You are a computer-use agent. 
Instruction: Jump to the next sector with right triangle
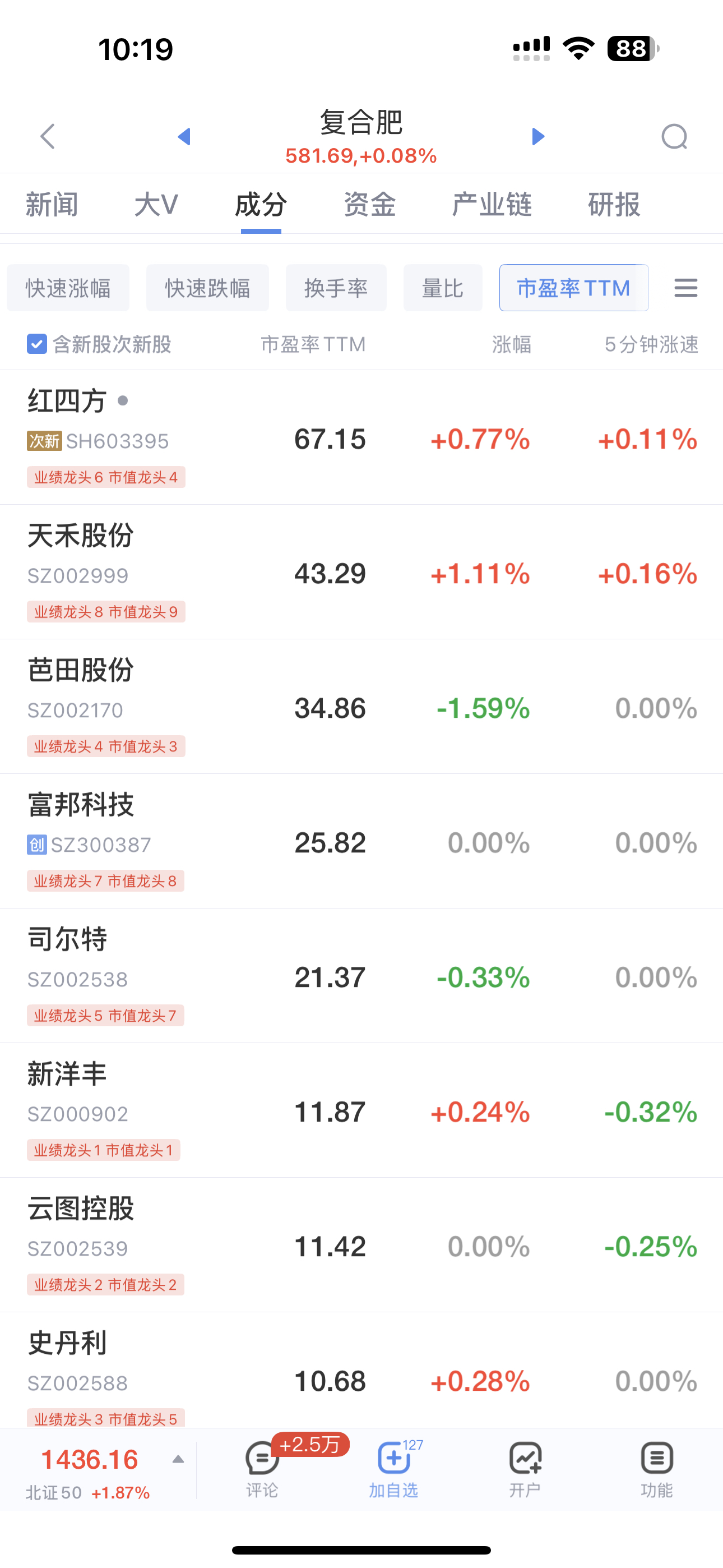coord(538,136)
